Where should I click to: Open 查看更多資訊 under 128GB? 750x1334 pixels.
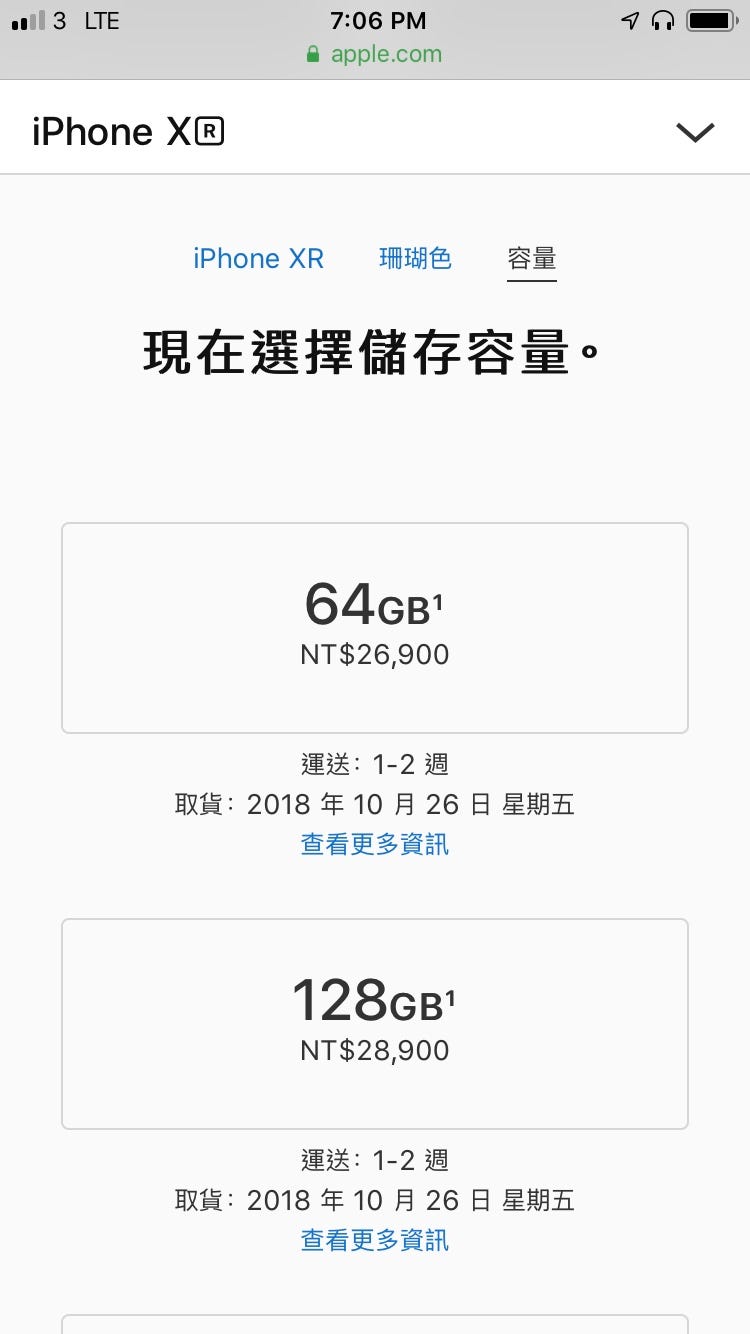375,1240
